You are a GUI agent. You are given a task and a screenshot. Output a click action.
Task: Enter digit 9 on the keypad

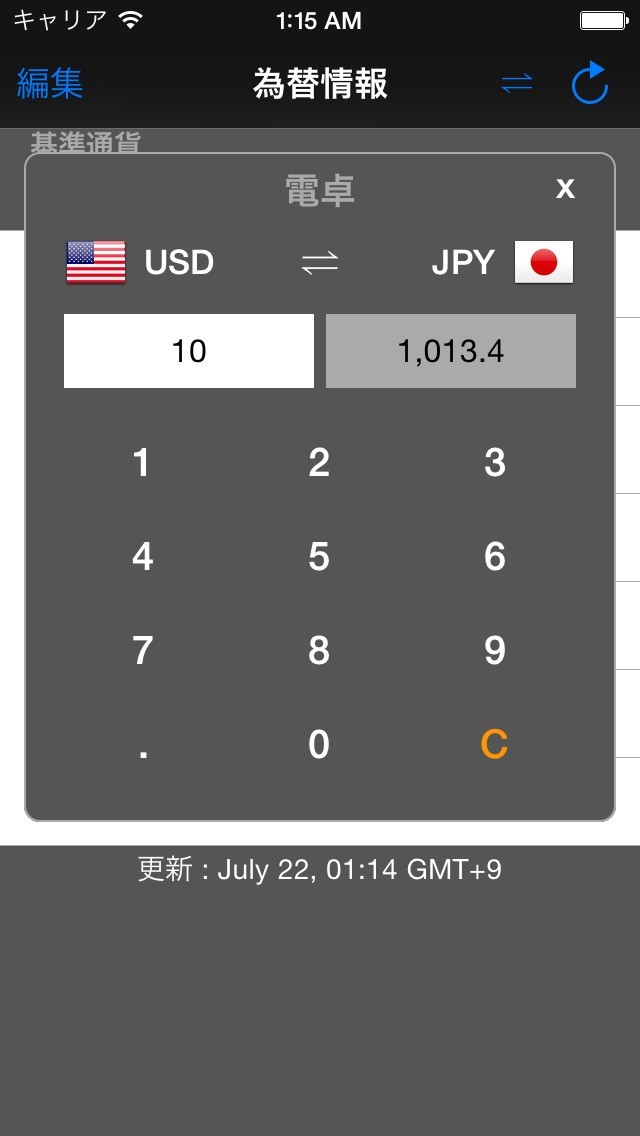pyautogui.click(x=495, y=651)
